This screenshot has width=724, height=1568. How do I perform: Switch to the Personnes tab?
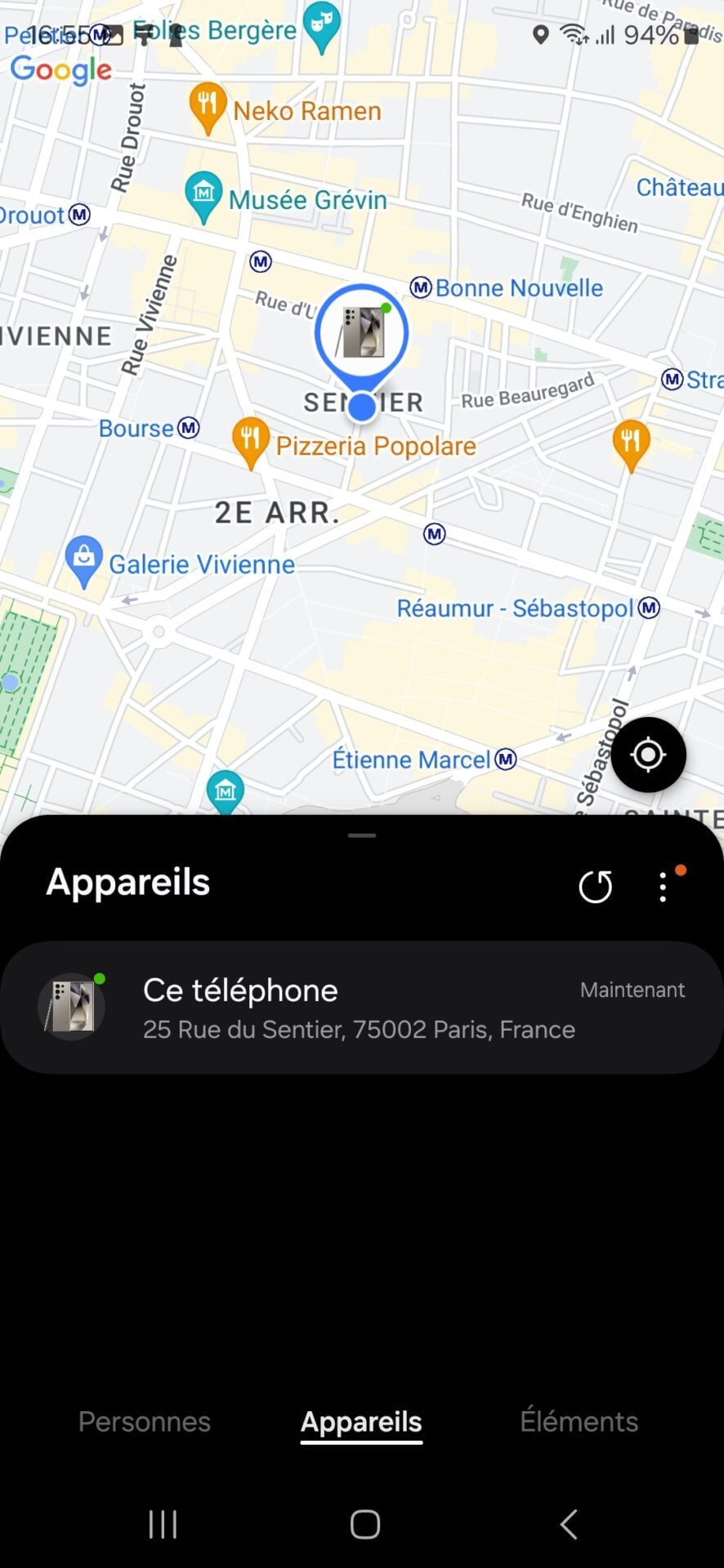point(145,1422)
